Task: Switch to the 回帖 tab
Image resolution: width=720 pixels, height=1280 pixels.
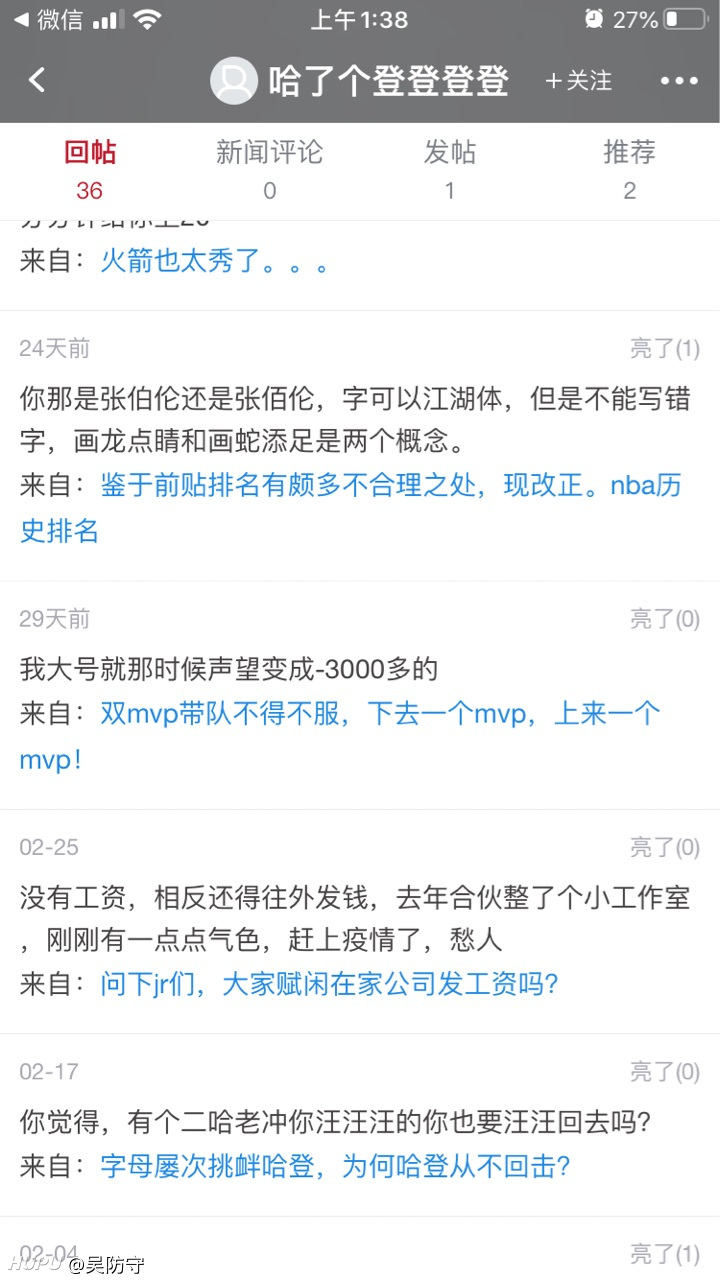Action: pos(90,169)
